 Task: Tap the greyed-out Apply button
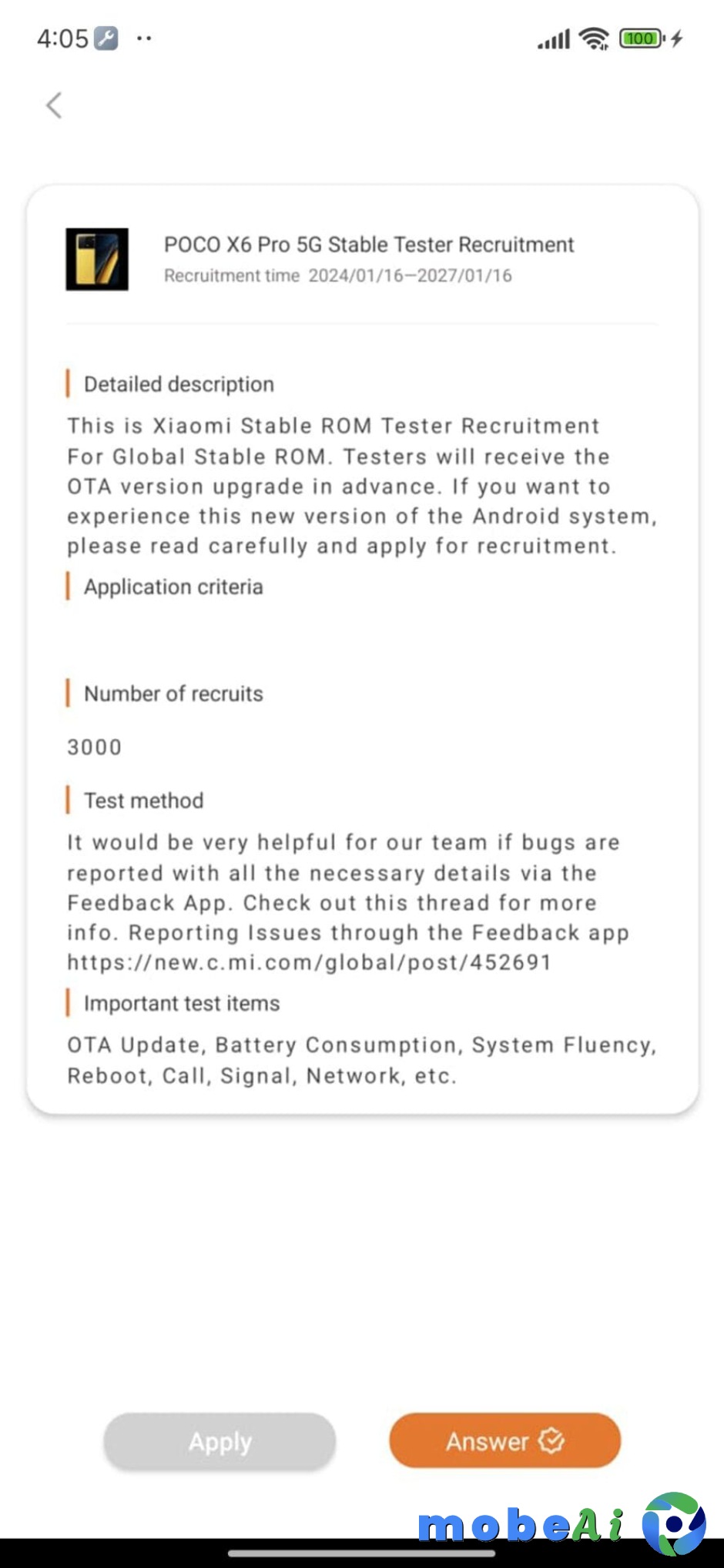point(220,1441)
